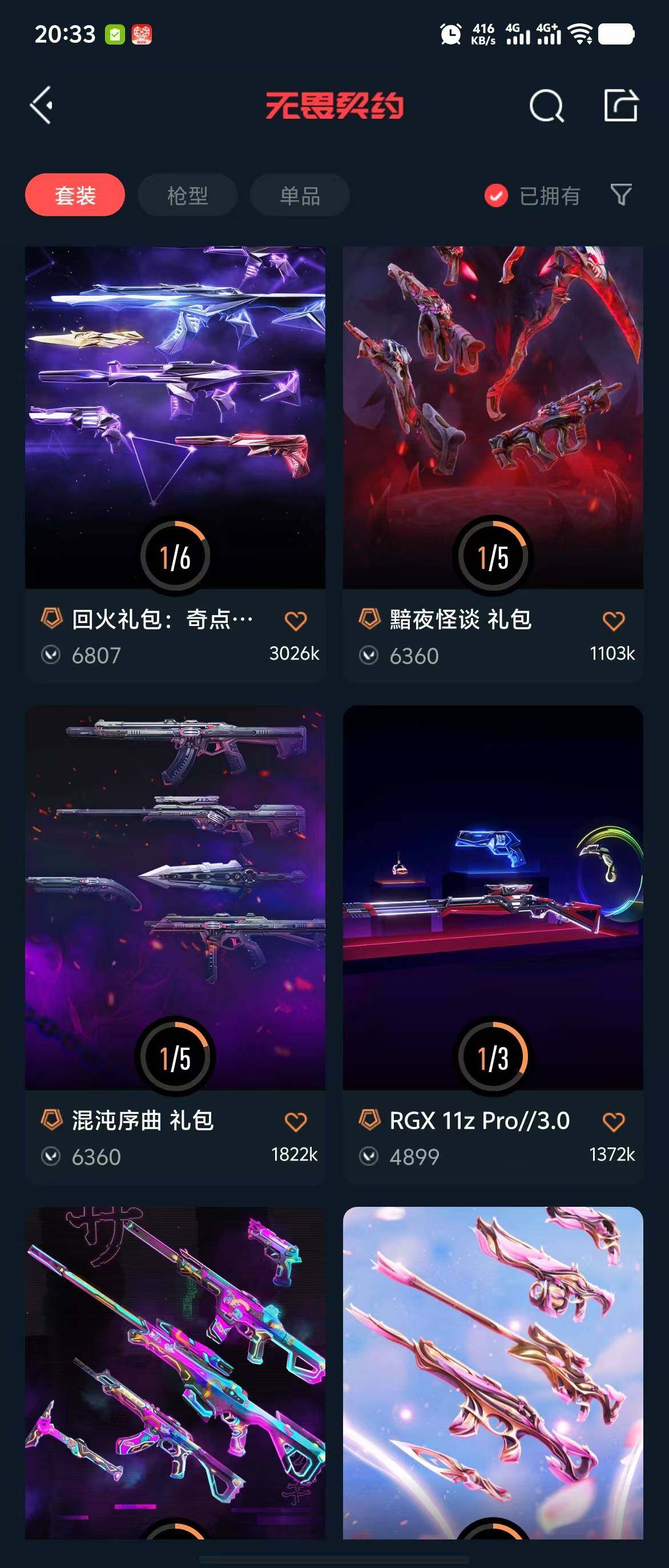Viewport: 669px width, 1568px height.
Task: Toggle the 已拥有 checkbox
Action: tap(496, 195)
